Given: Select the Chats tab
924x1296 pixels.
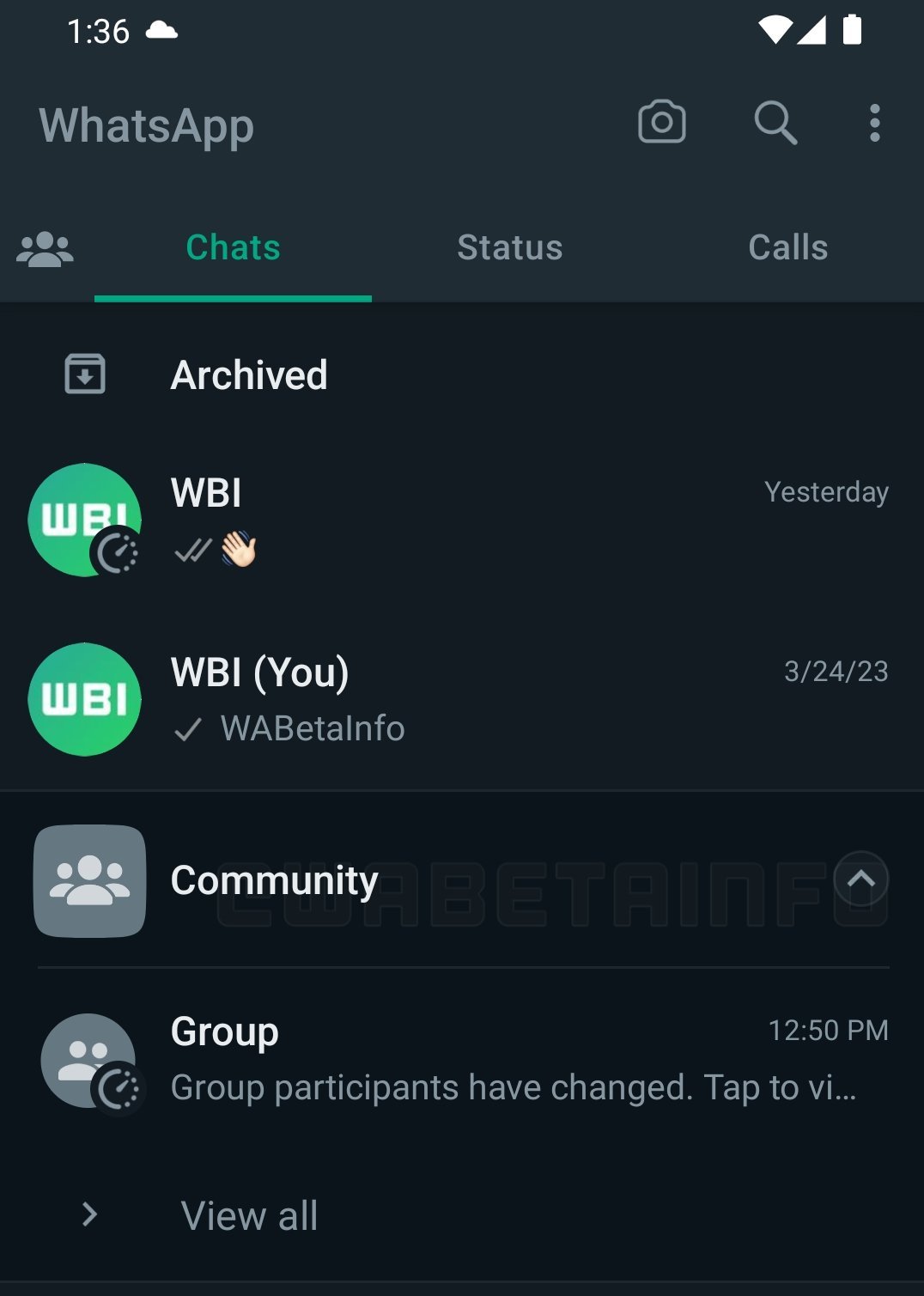Looking at the screenshot, I should click(x=233, y=248).
